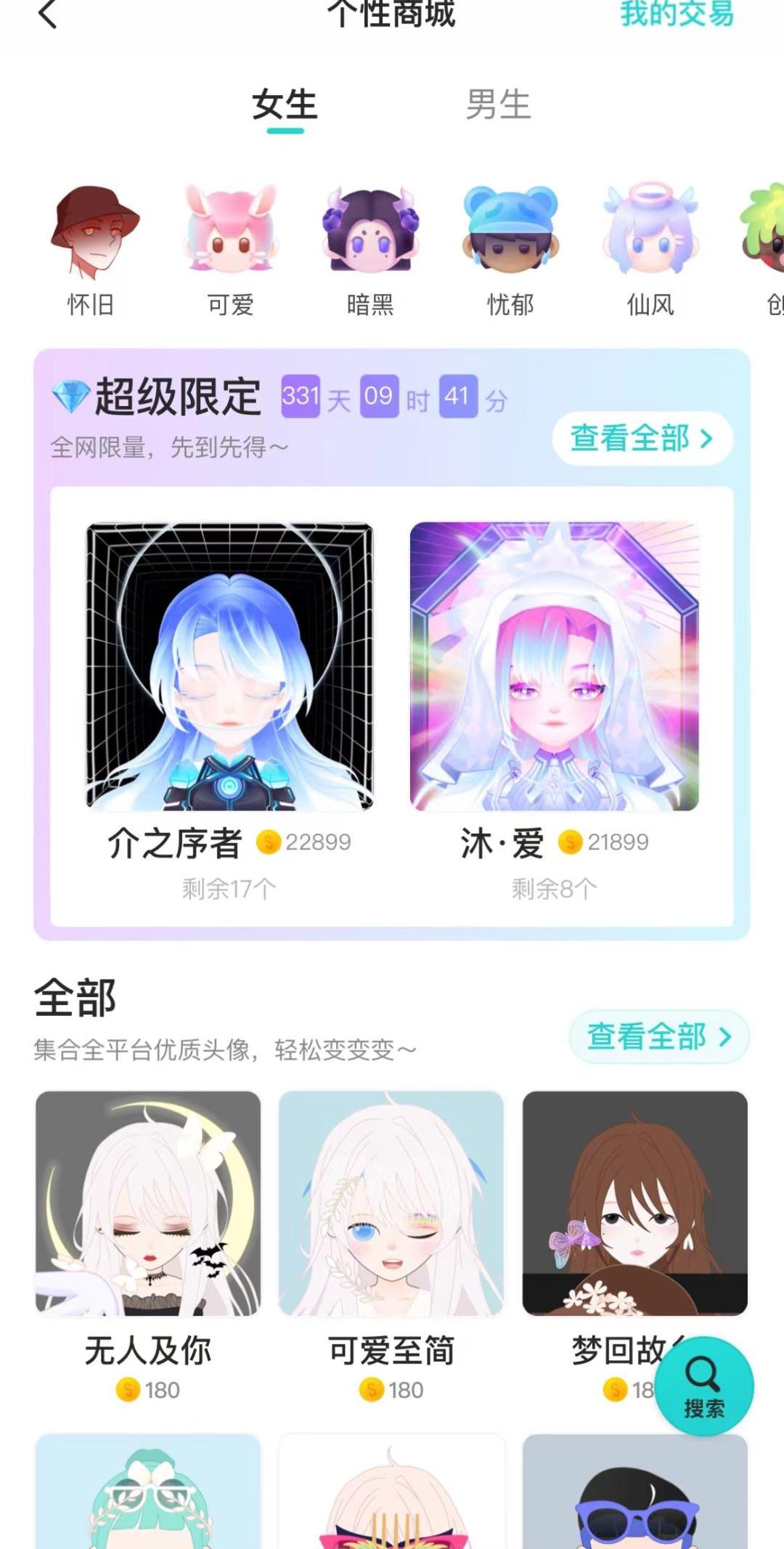Open 我的交易 (My Transactions)
The height and width of the screenshot is (1549, 784).
pyautogui.click(x=677, y=13)
